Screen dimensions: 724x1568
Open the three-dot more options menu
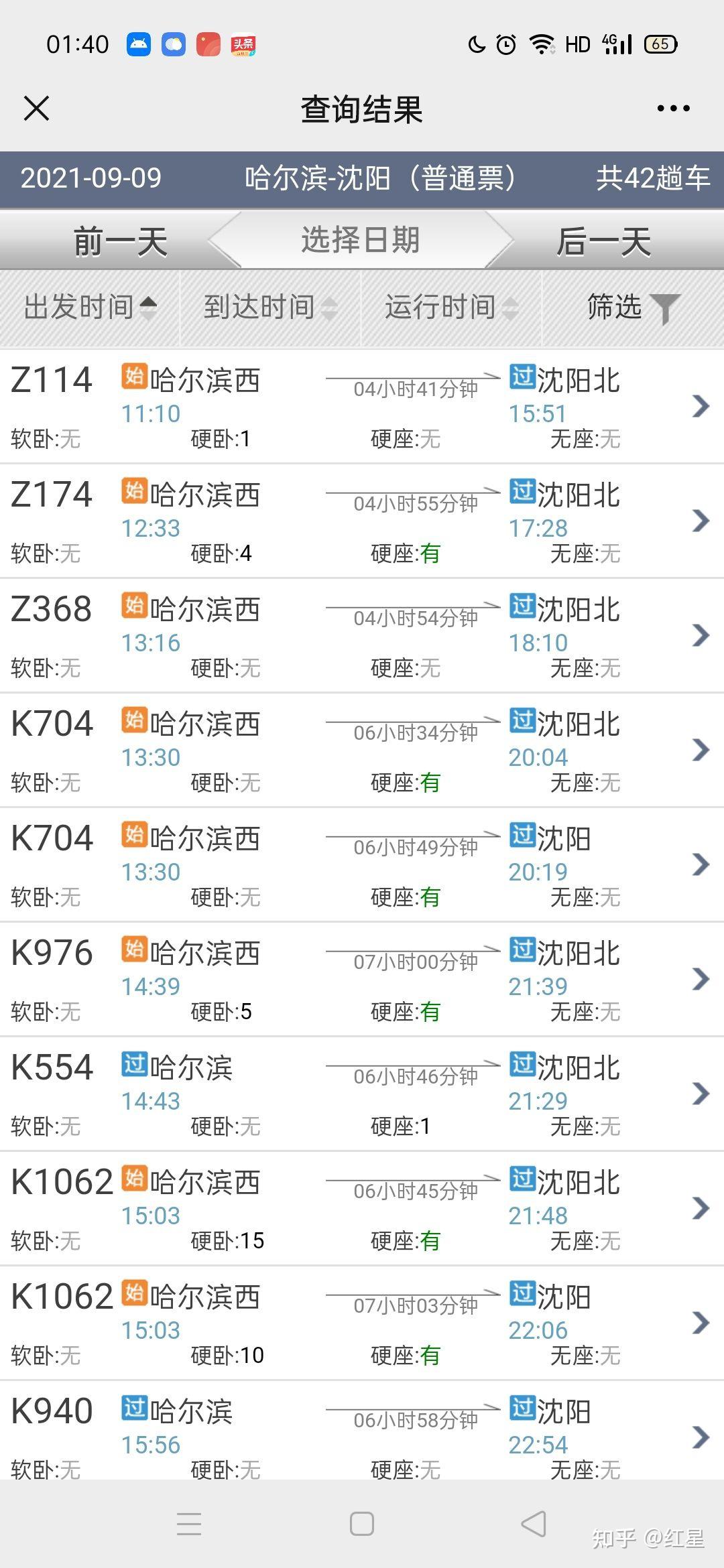tap(673, 109)
